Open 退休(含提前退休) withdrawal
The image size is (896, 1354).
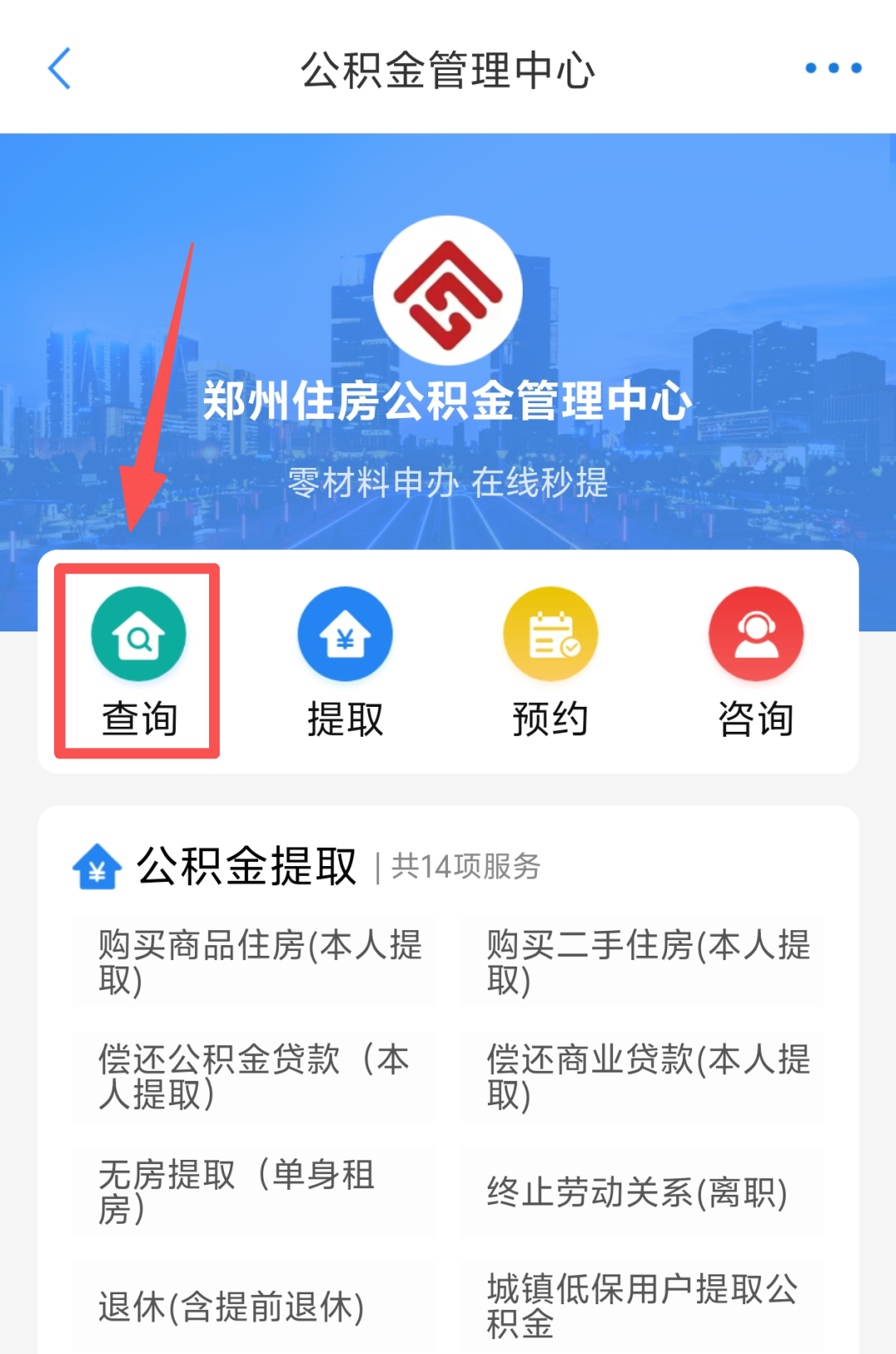232,1307
